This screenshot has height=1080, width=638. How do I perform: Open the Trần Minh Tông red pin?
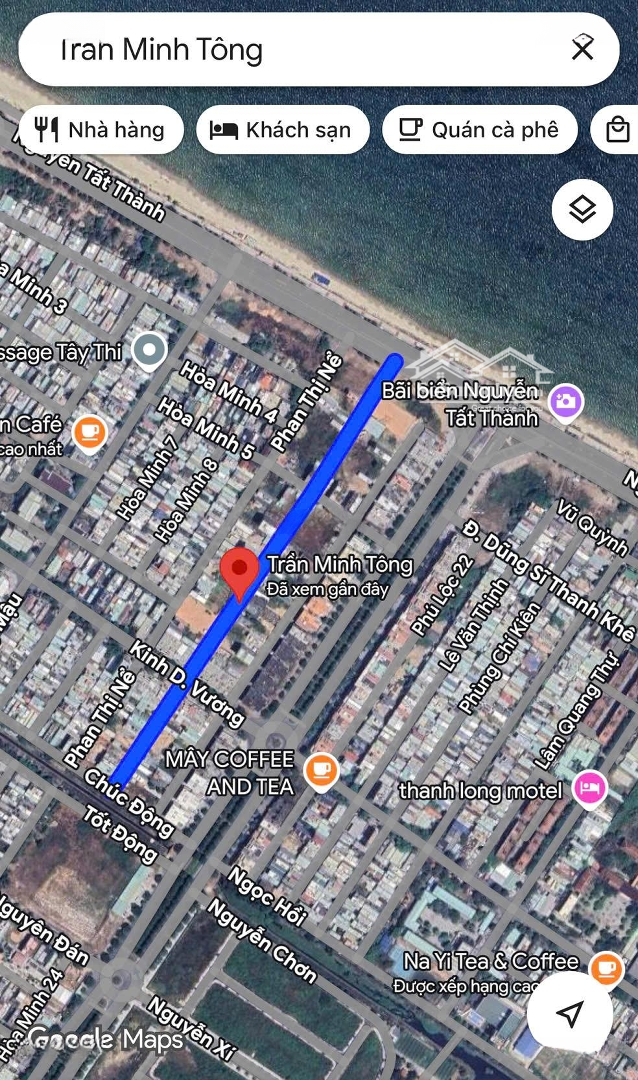pyautogui.click(x=239, y=572)
